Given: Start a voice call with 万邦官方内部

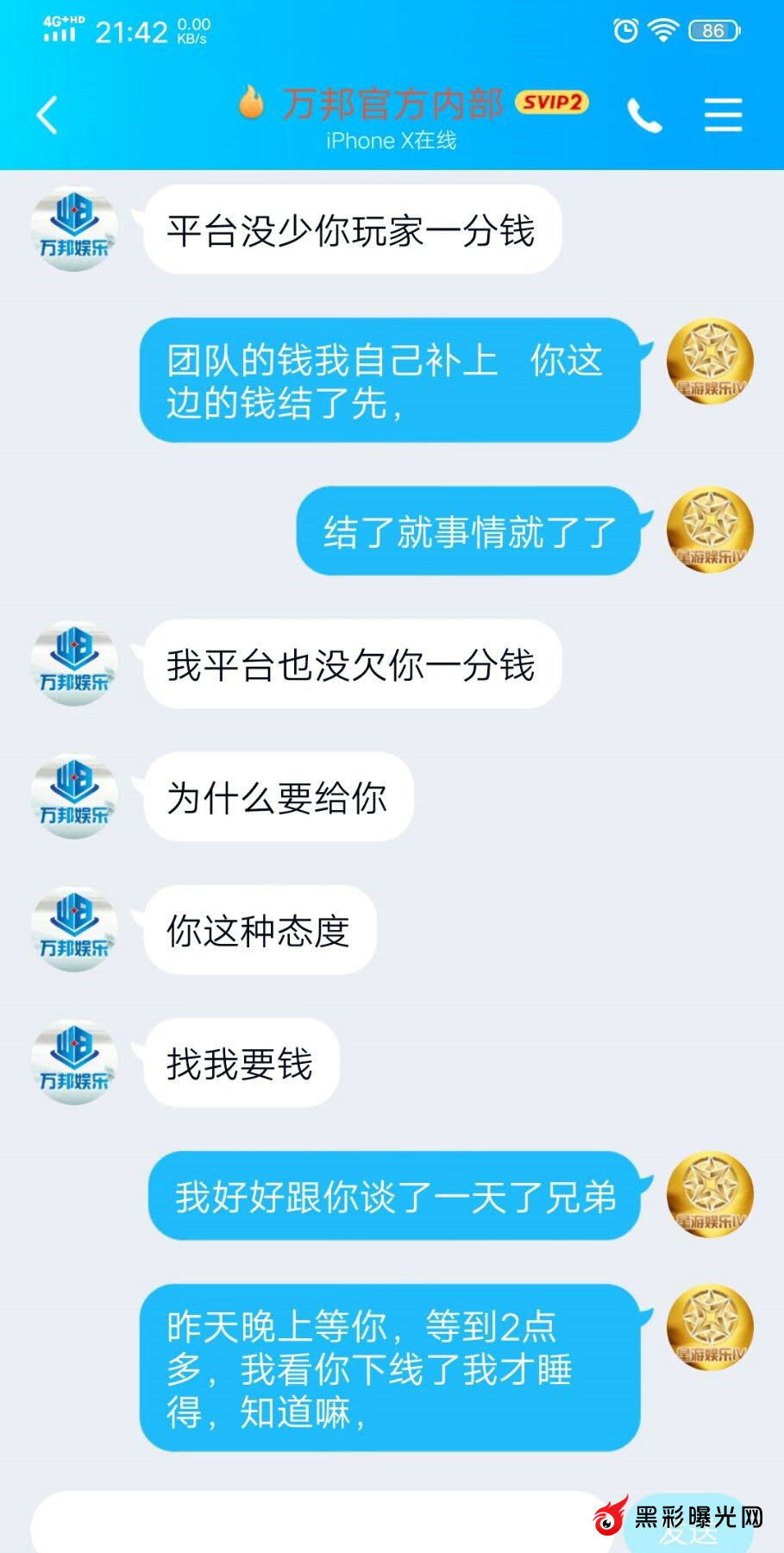Looking at the screenshot, I should (644, 116).
